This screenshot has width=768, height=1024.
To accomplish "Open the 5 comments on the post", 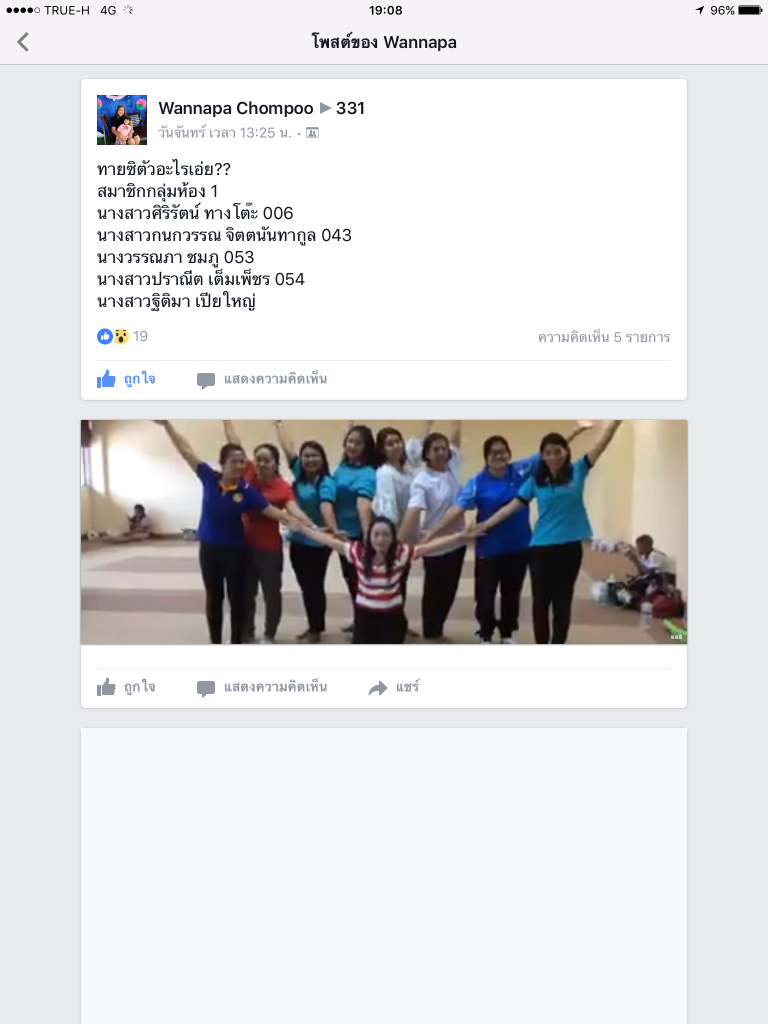I will pos(603,338).
